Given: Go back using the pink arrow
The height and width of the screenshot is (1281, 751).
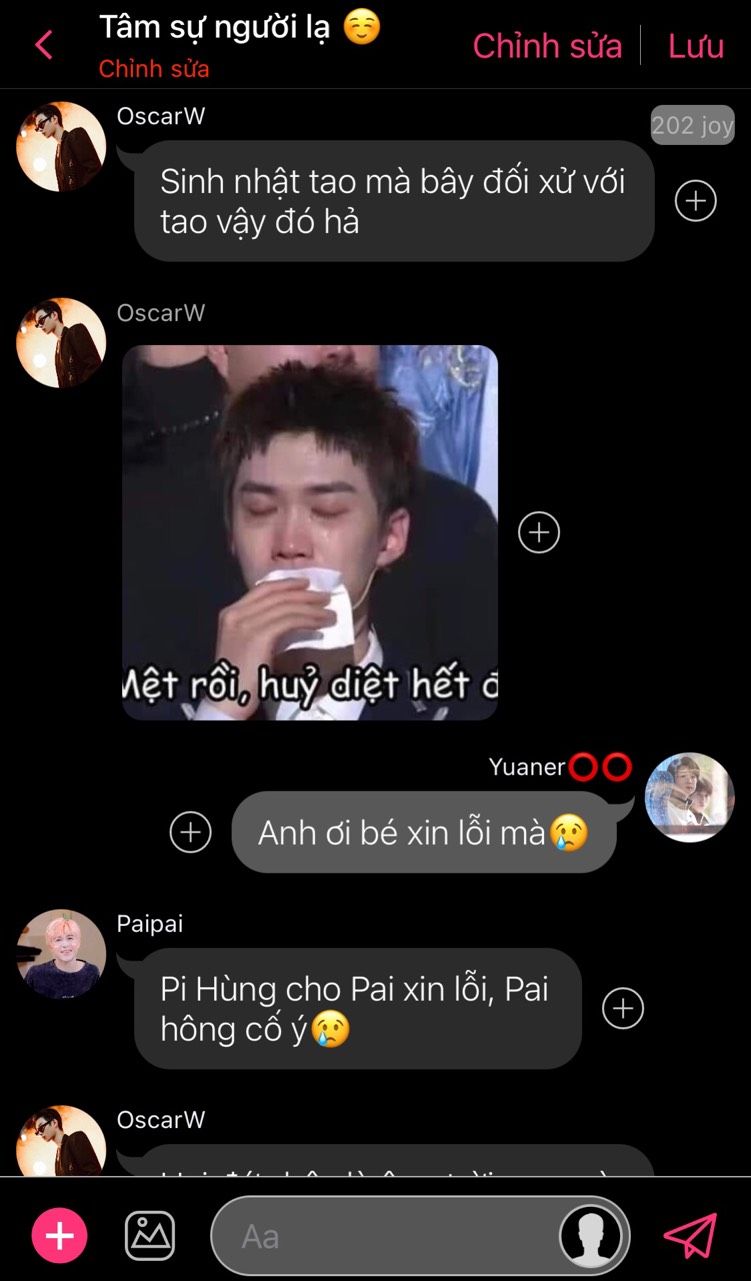Looking at the screenshot, I should coord(44,45).
